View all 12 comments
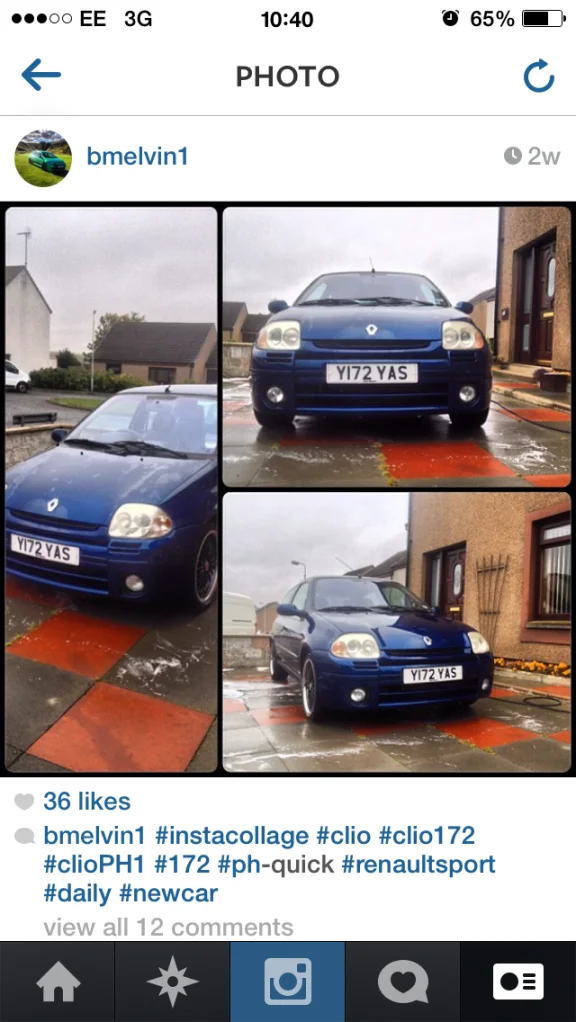The height and width of the screenshot is (1022, 576). [168, 927]
